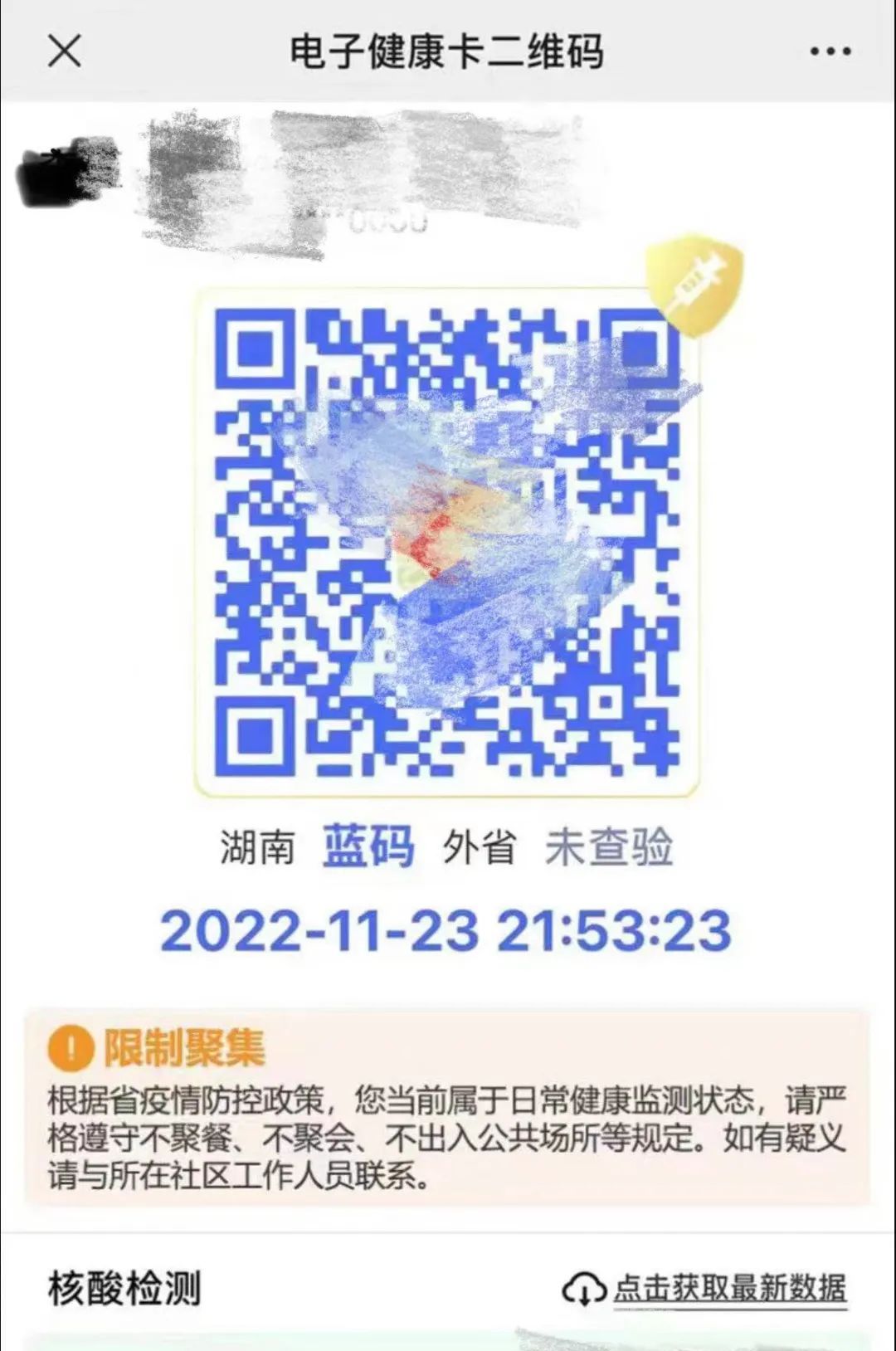
Task: Open the three-dot overflow menu
Action: (x=830, y=51)
